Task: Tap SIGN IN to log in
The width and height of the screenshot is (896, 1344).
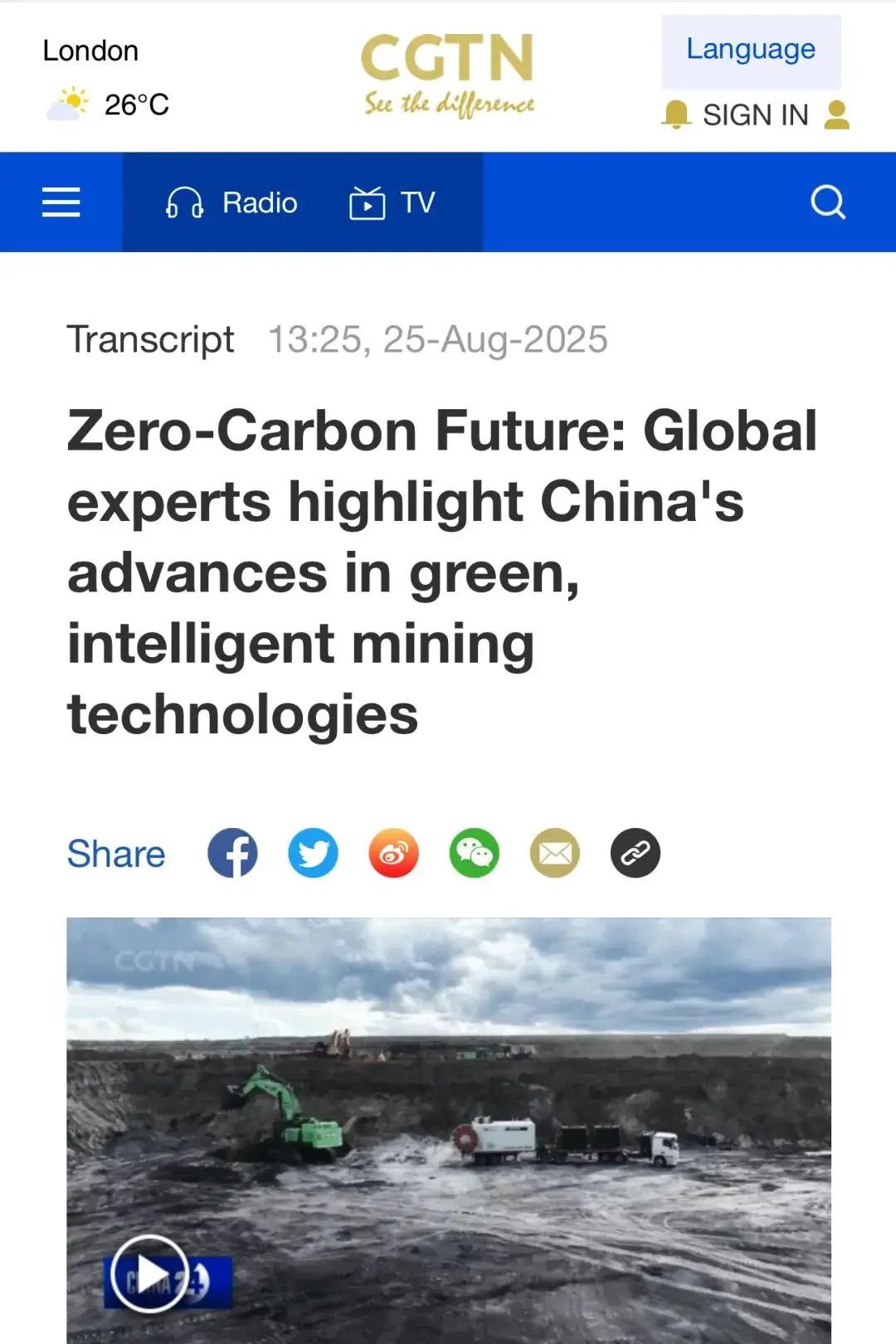Action: [x=755, y=115]
